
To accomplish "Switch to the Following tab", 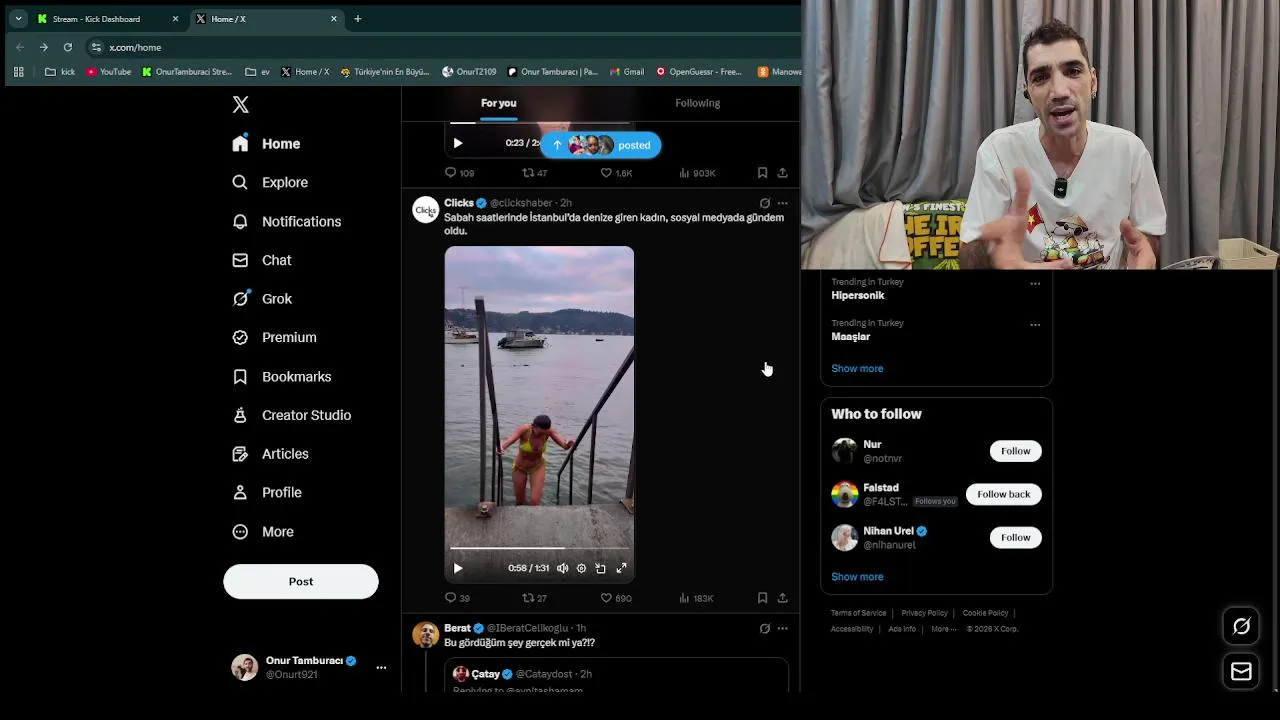I will point(697,103).
